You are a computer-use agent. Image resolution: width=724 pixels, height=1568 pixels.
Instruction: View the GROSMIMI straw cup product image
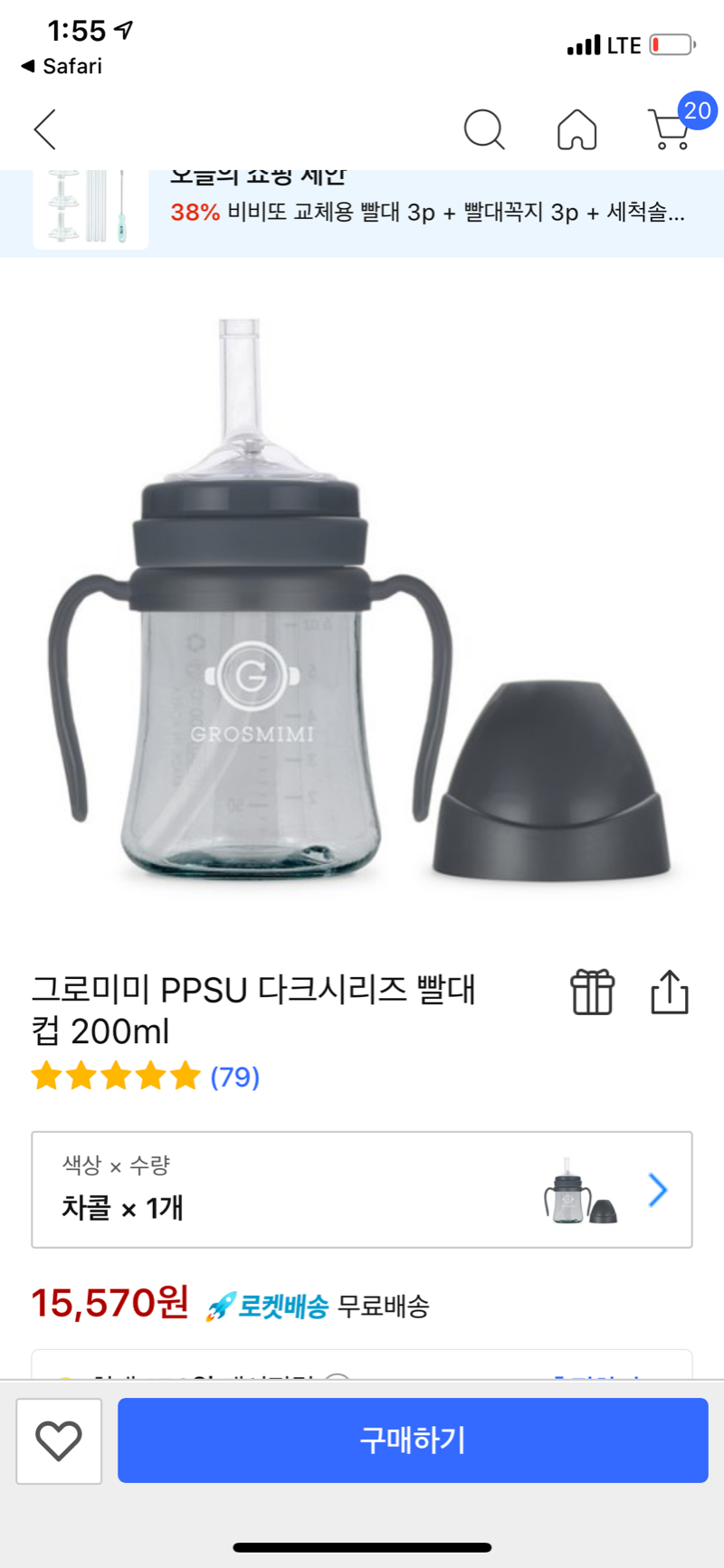[362, 597]
